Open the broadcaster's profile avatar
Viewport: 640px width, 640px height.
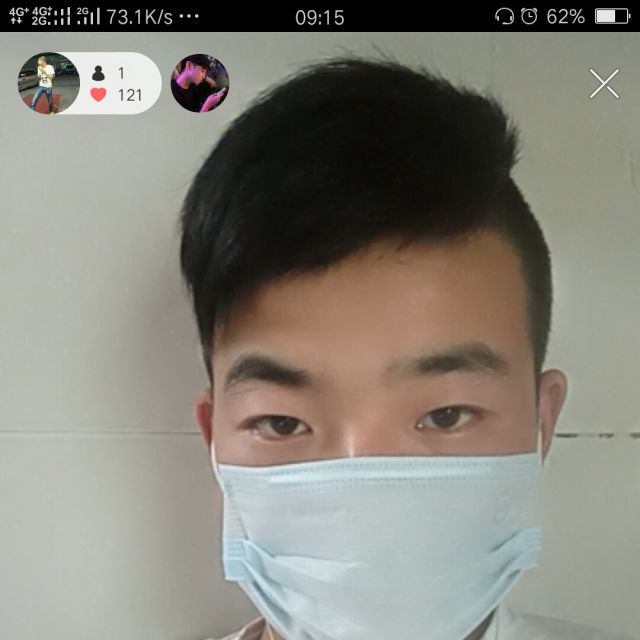click(x=48, y=84)
